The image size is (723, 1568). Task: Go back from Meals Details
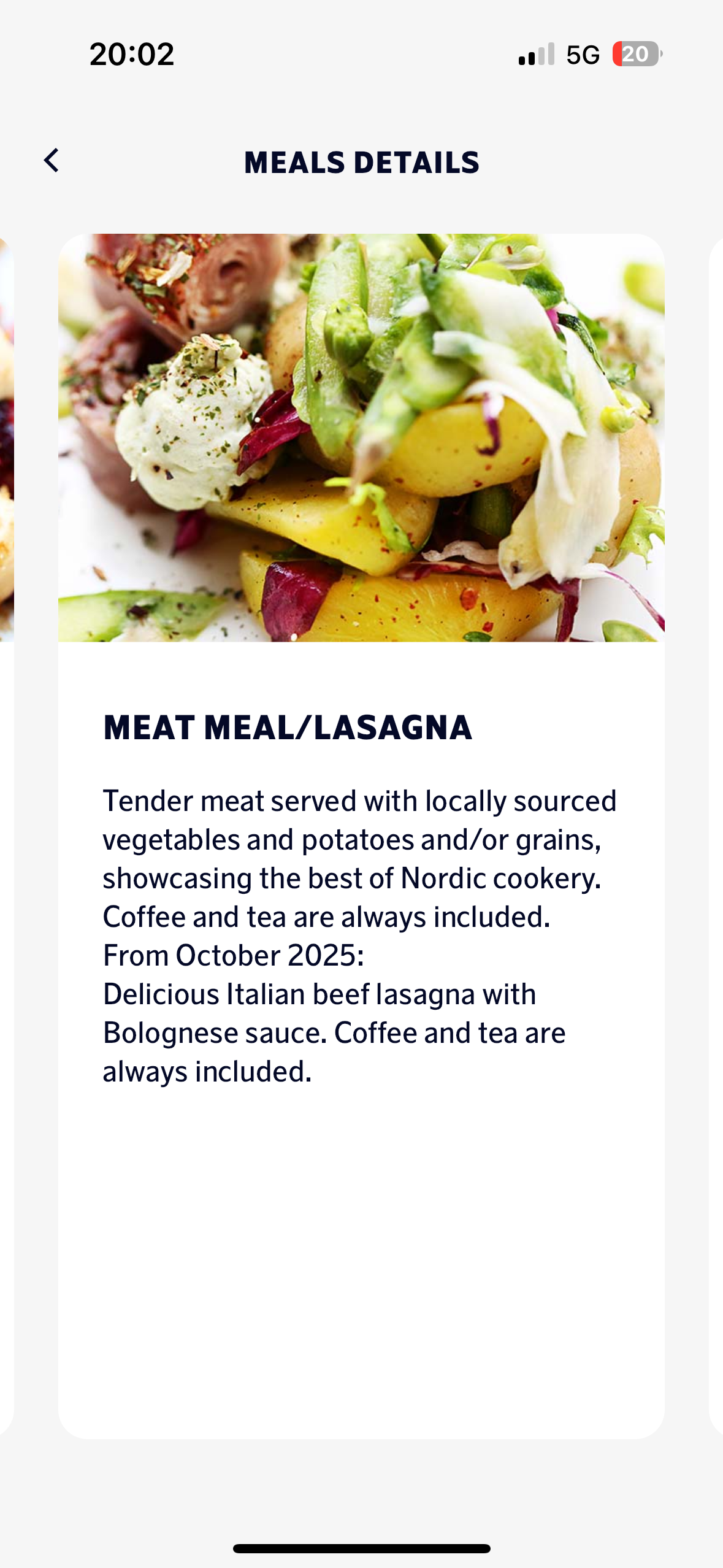click(52, 161)
